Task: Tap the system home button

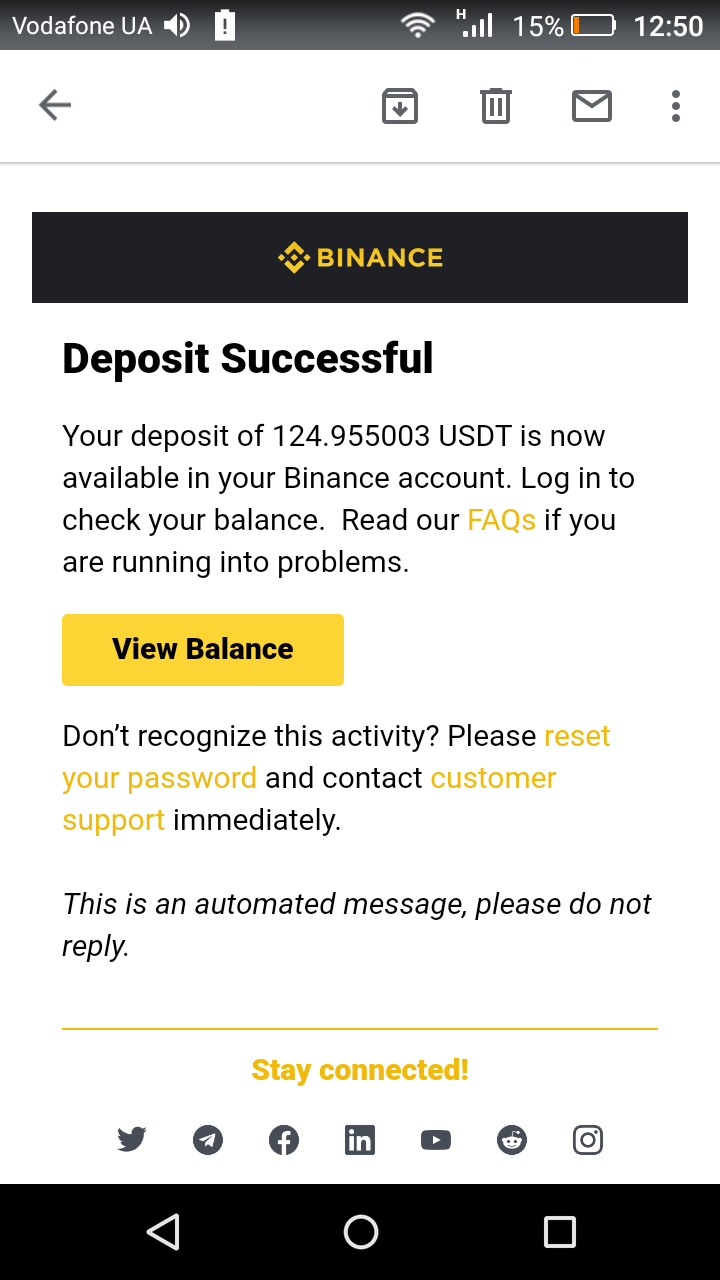Action: (x=360, y=1232)
